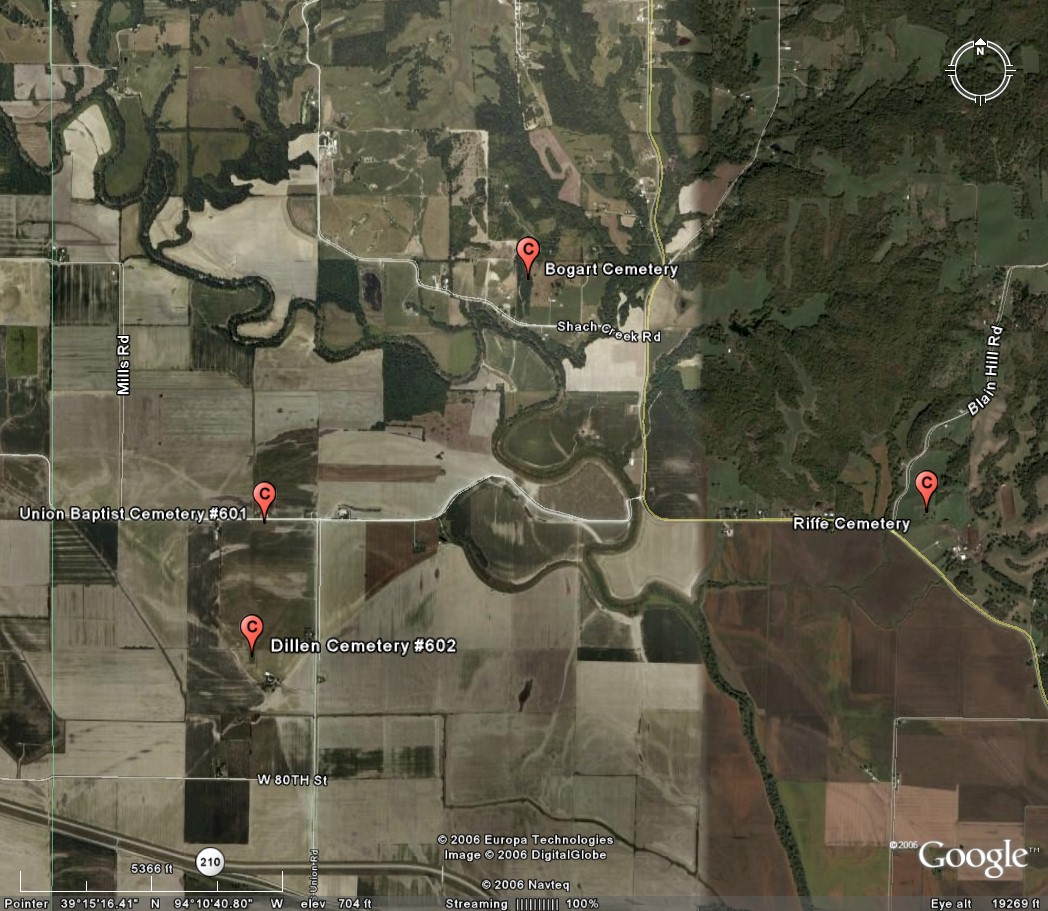Open the Riffe Cemetery placemark pin
Image resolution: width=1048 pixels, height=911 pixels.
click(927, 486)
